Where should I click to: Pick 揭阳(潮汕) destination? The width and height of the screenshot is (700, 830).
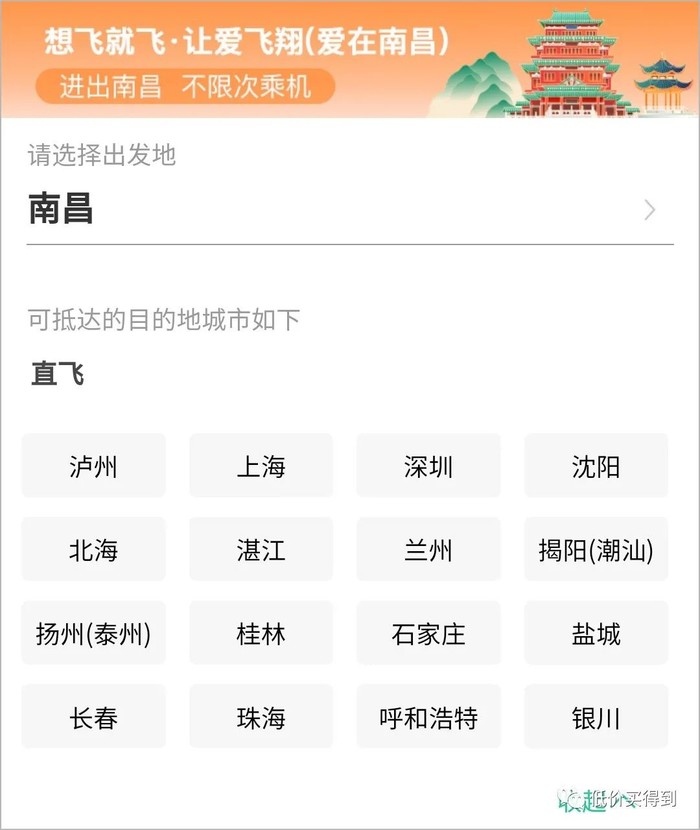coord(596,550)
